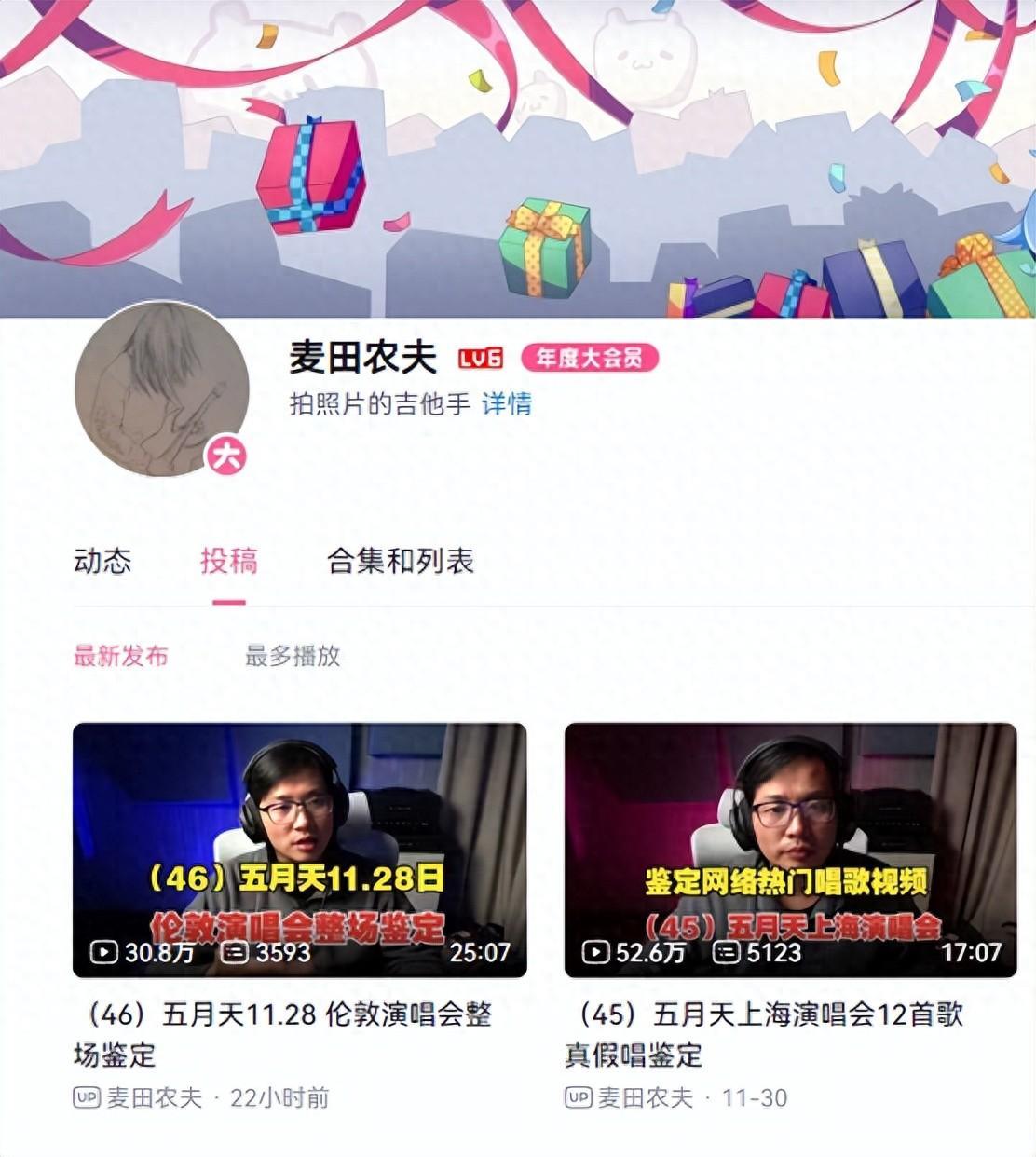Switch to the 动态 tab

point(102,561)
